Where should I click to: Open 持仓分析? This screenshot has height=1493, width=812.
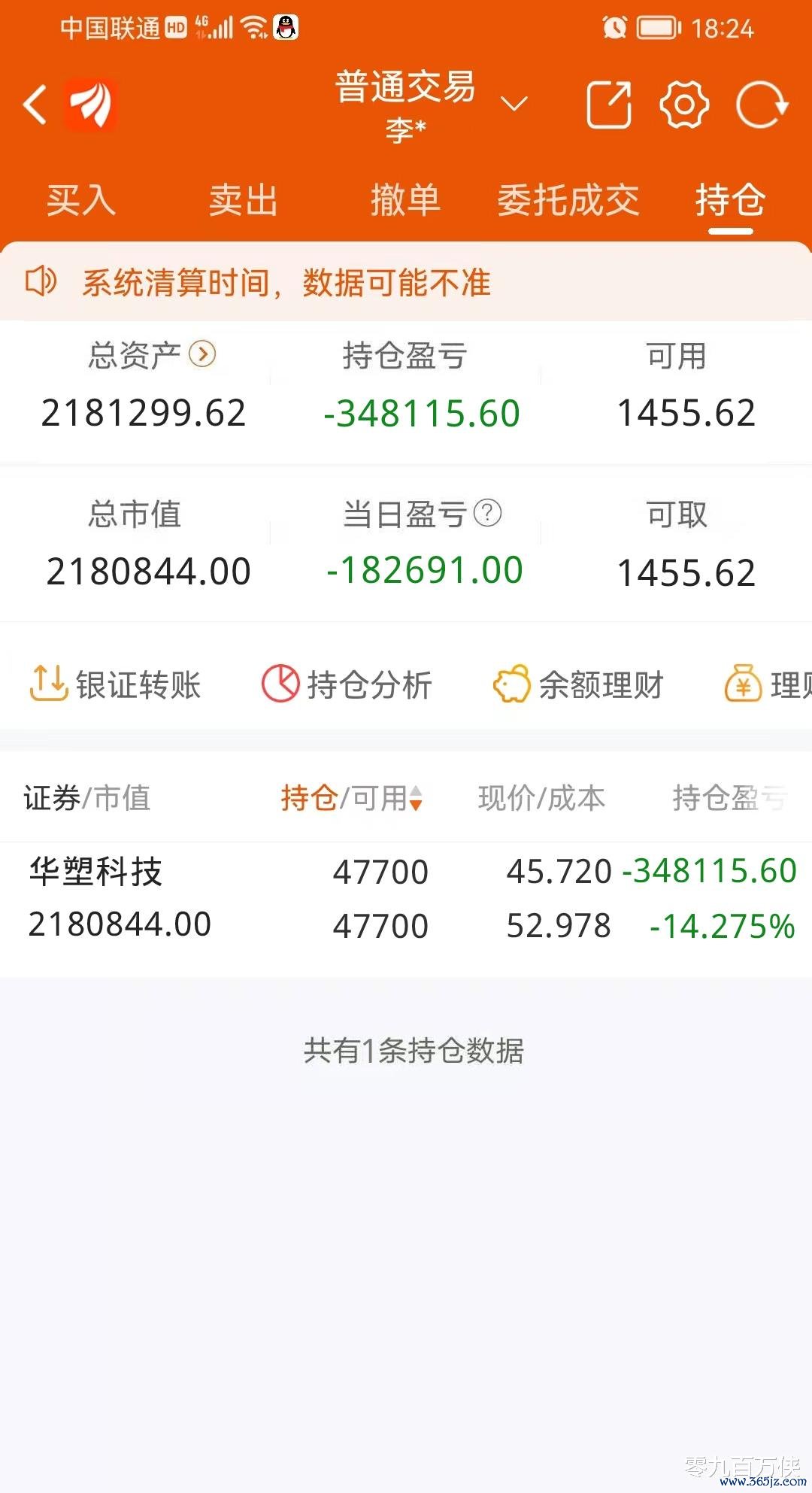click(347, 684)
